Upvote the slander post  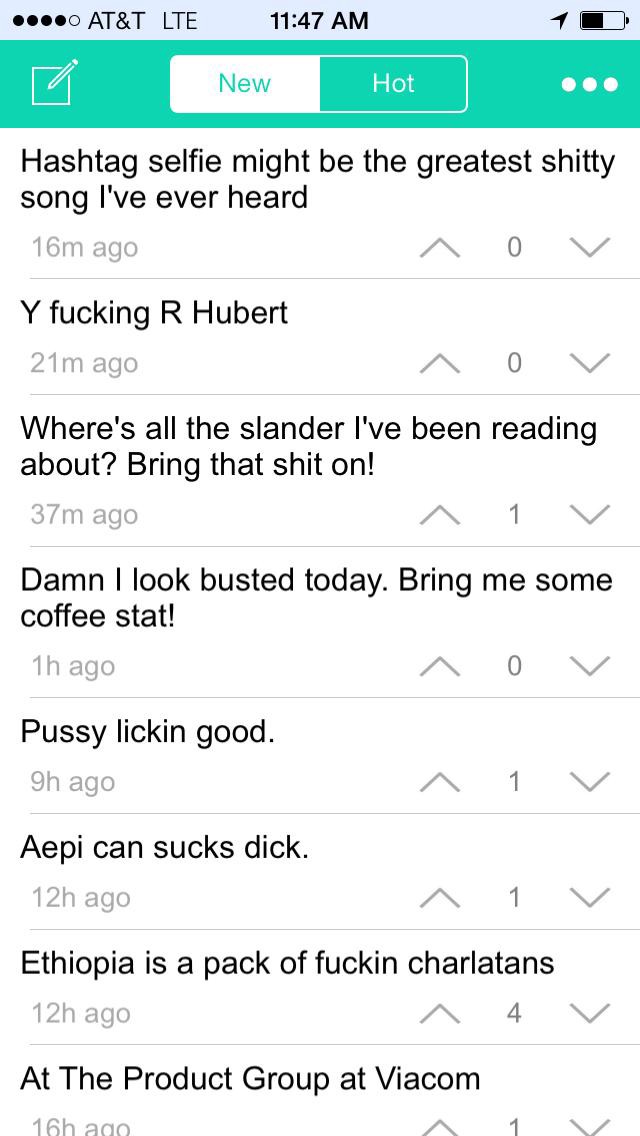click(440, 515)
